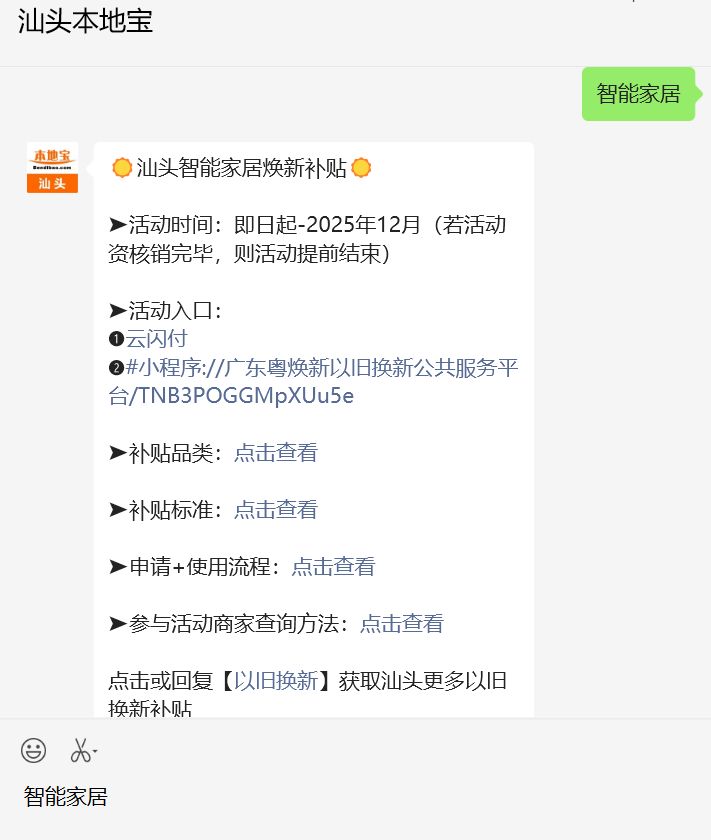Open the 云闪付 link
The width and height of the screenshot is (711, 840).
tap(156, 339)
